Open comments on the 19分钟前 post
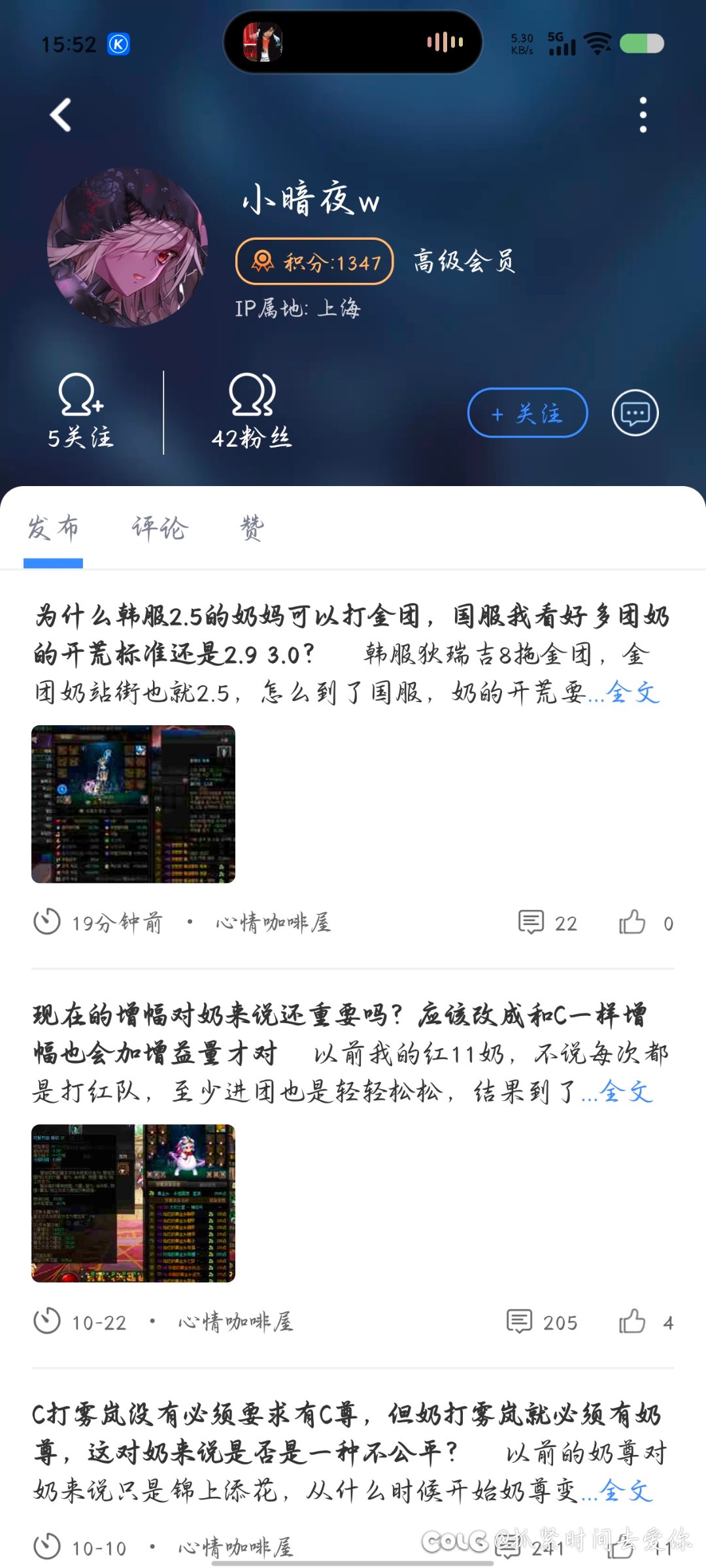 tap(547, 923)
